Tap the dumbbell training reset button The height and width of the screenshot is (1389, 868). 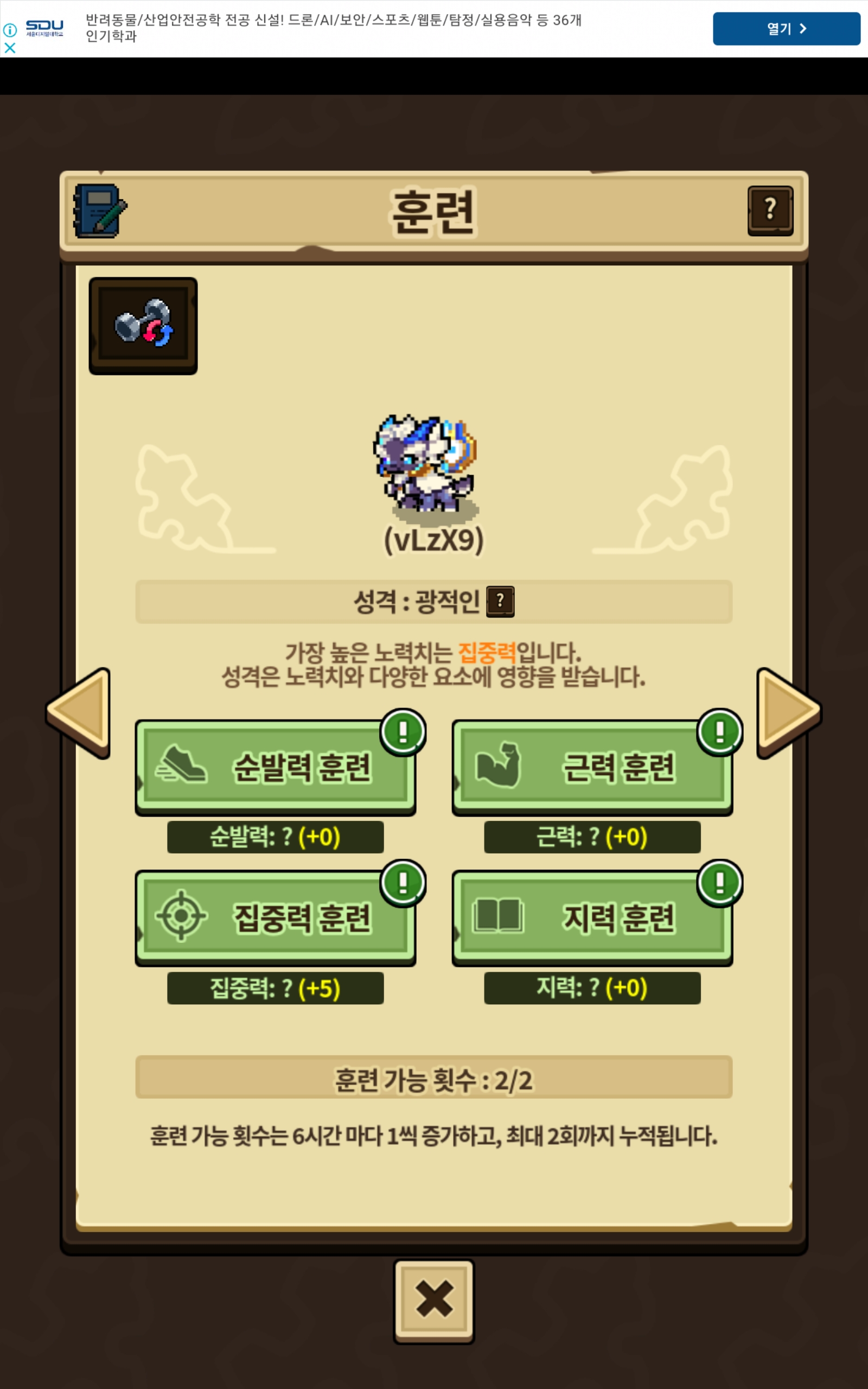pyautogui.click(x=143, y=326)
